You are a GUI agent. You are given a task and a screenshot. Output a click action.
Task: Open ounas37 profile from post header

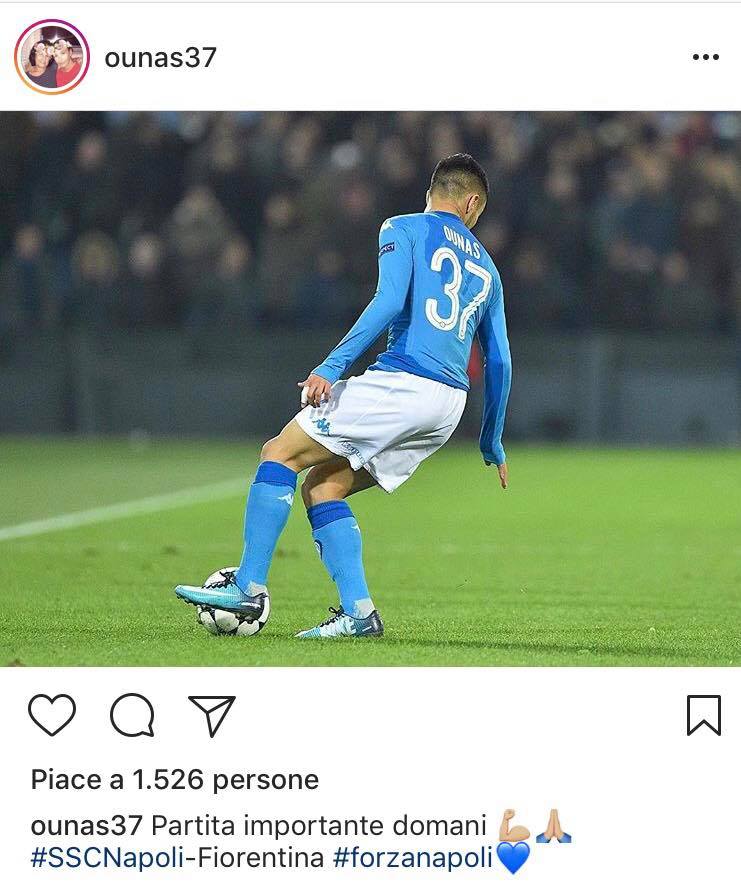click(x=160, y=57)
